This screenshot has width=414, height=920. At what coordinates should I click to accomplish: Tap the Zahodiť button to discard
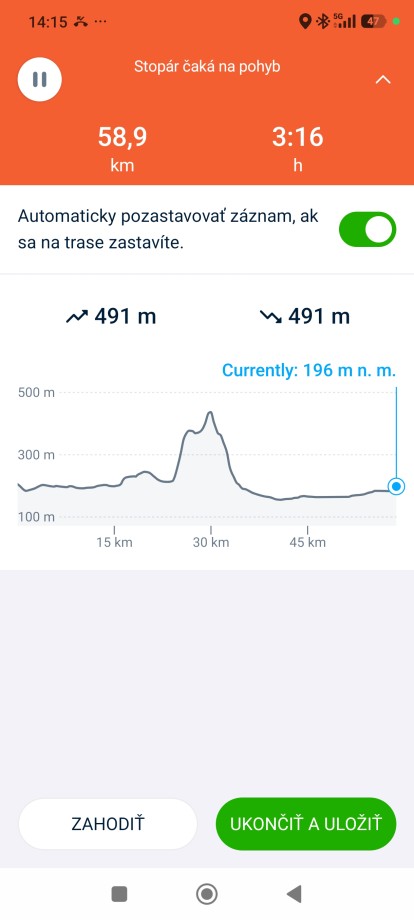pyautogui.click(x=108, y=824)
